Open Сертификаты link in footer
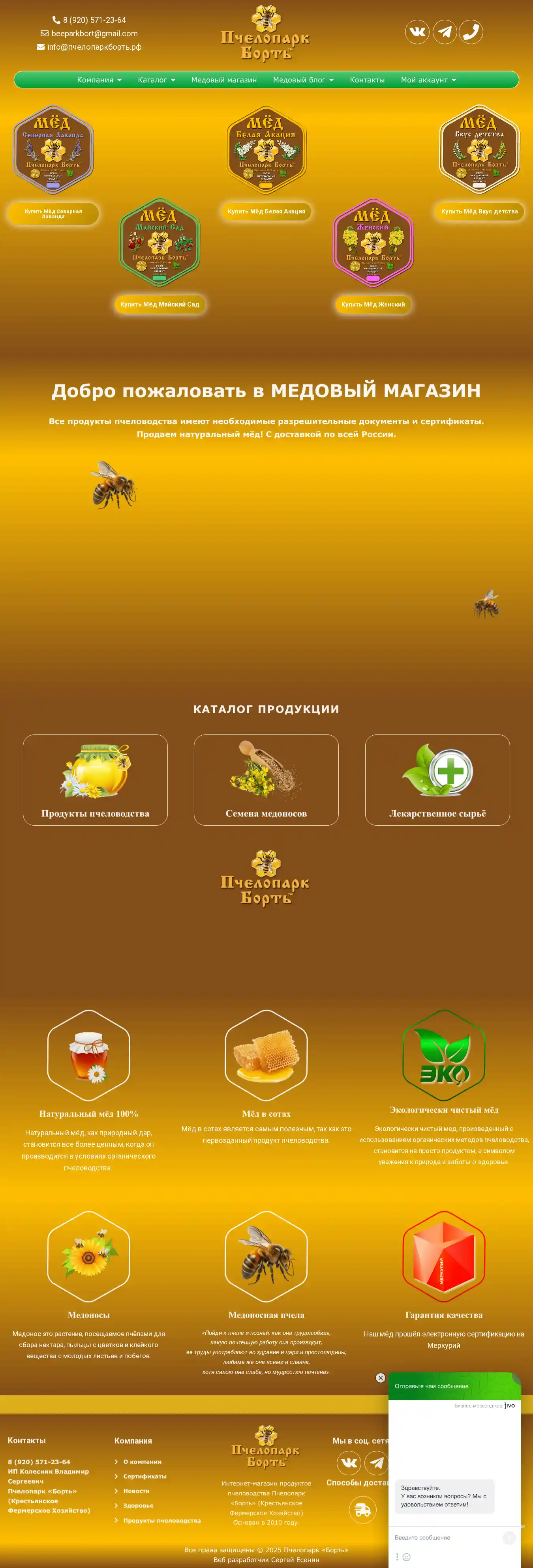 pyautogui.click(x=145, y=1476)
